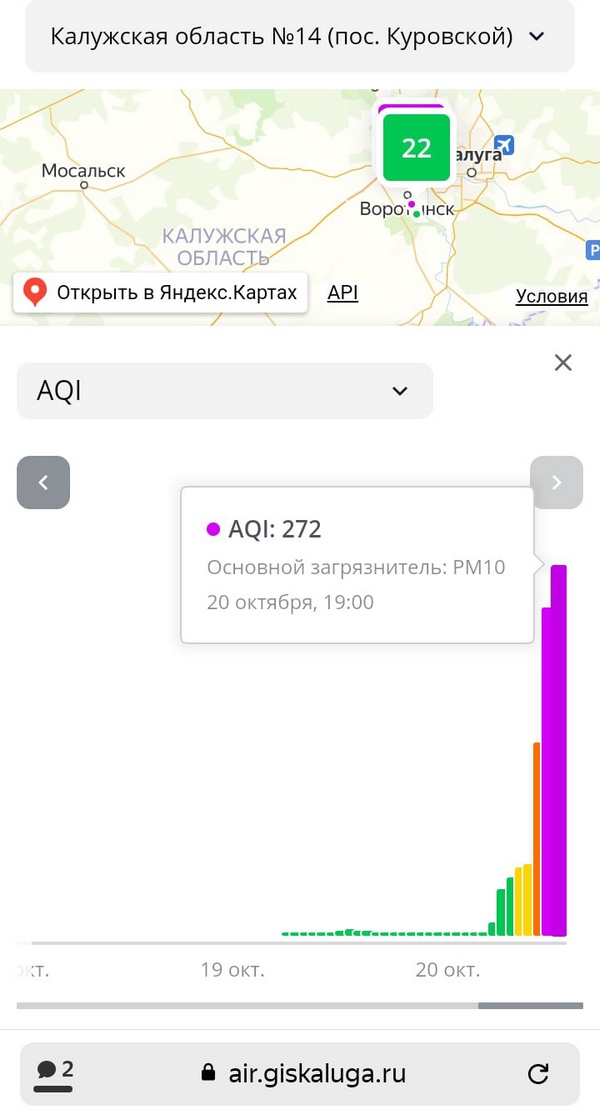
Task: Open the Условия link on the map
Action: pyautogui.click(x=551, y=296)
